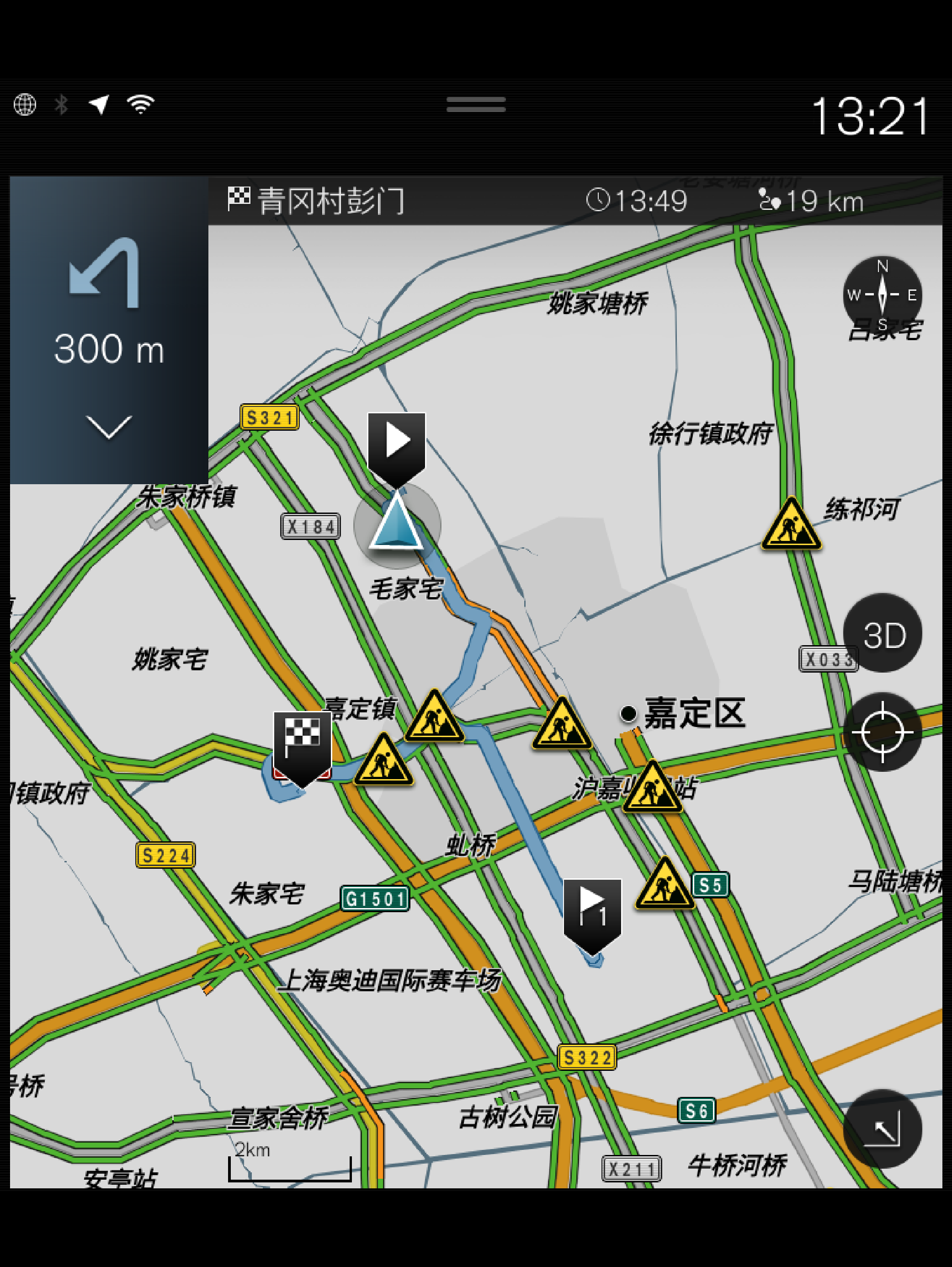Switch the map to 3D view

coord(882,634)
